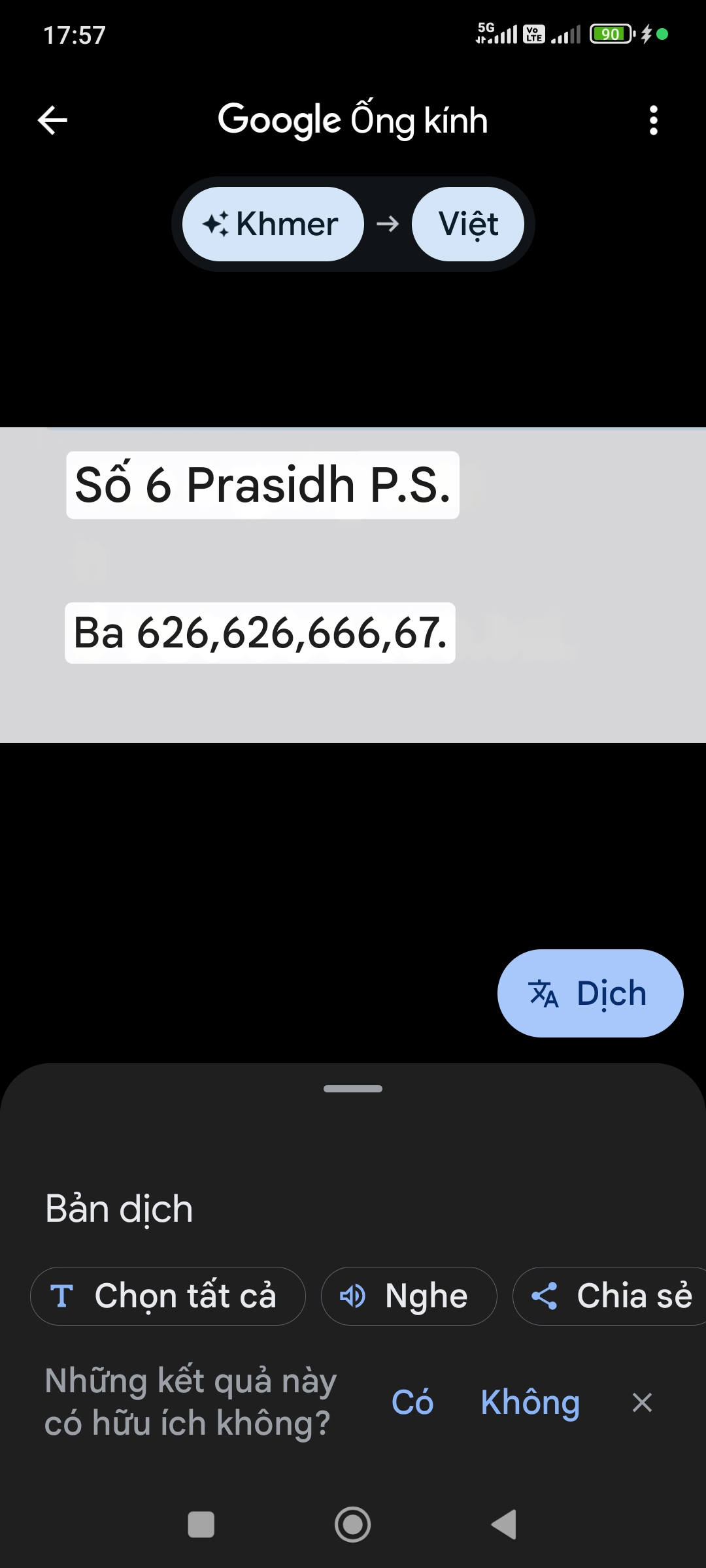Change the Khmer source language

273,224
